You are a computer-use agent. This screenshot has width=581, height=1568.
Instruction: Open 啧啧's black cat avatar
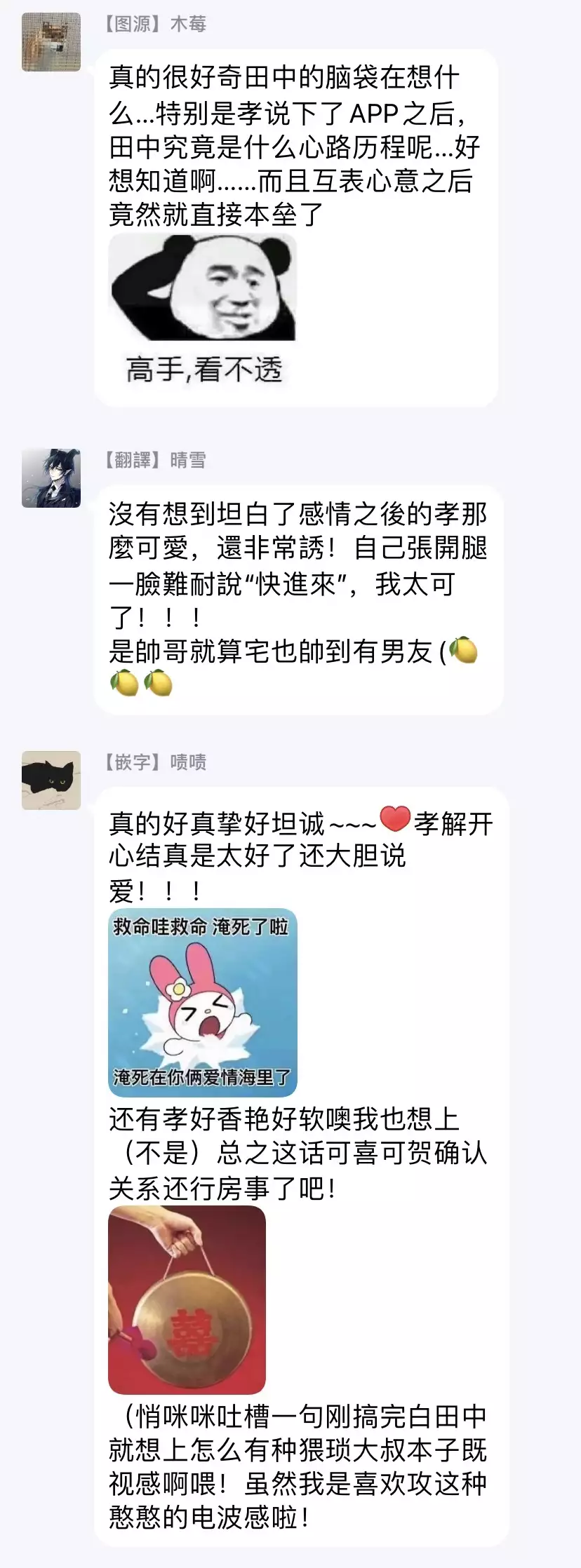tap(51, 780)
